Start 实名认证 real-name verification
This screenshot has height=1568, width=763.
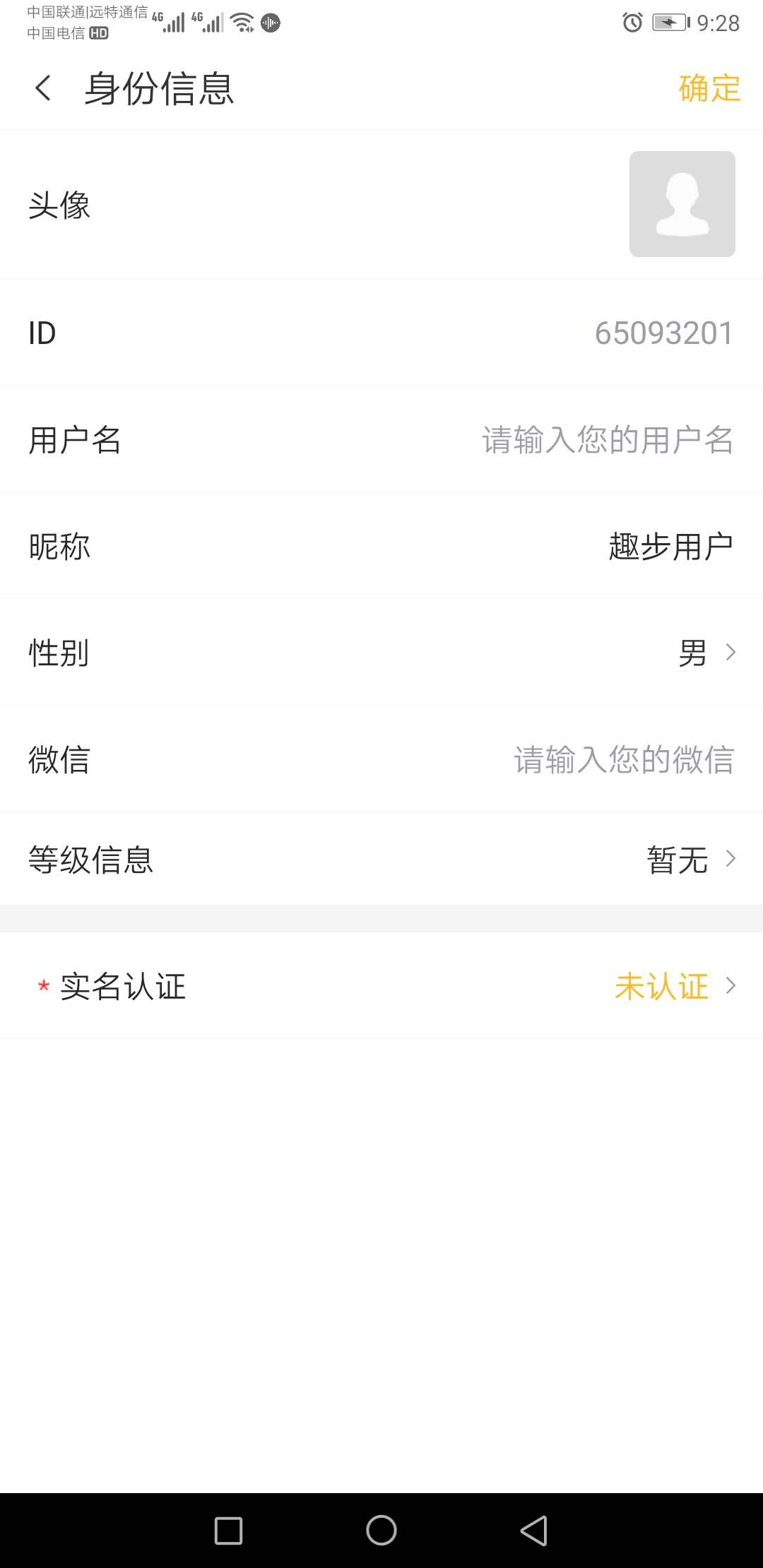(675, 986)
